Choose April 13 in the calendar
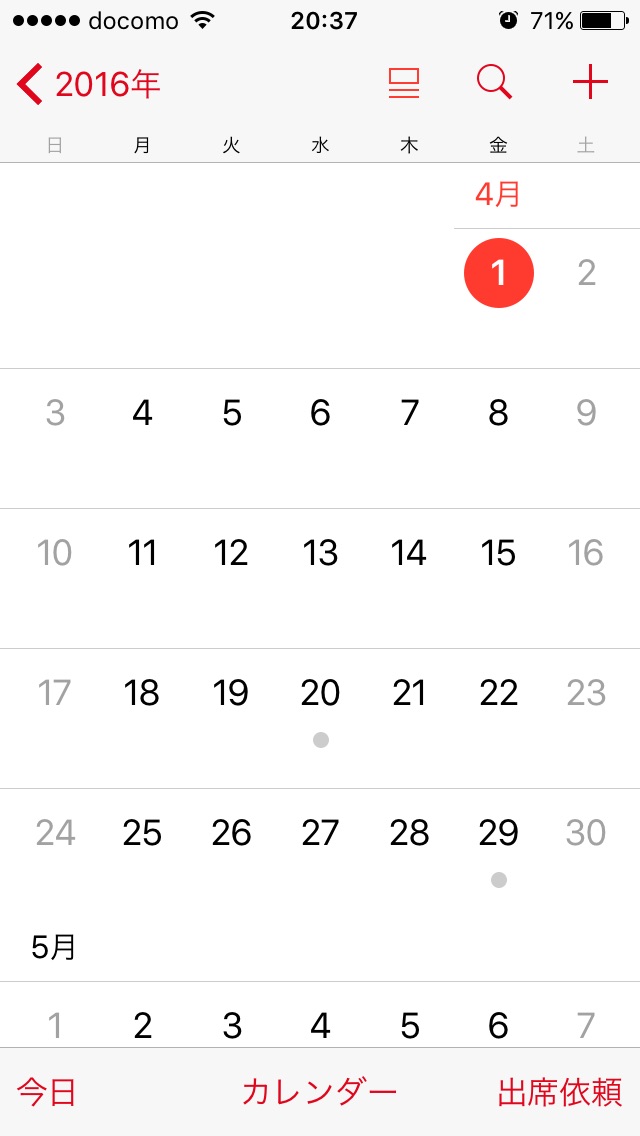Screen dimensions: 640x1136 pos(320,554)
